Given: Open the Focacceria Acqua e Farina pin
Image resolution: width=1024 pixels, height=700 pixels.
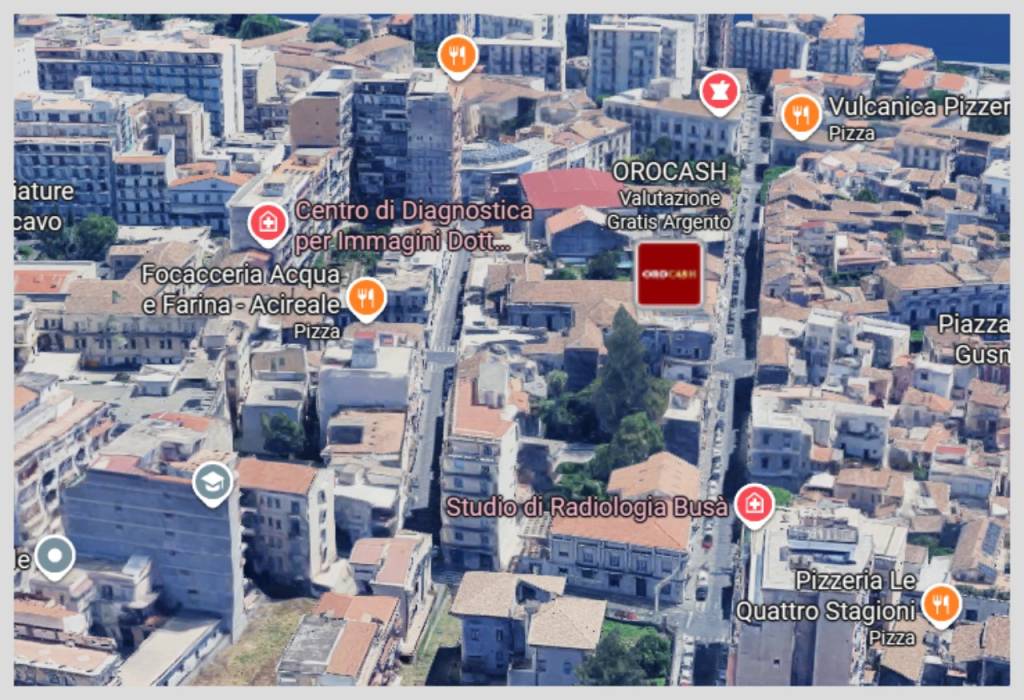Looking at the screenshot, I should click(x=366, y=296).
